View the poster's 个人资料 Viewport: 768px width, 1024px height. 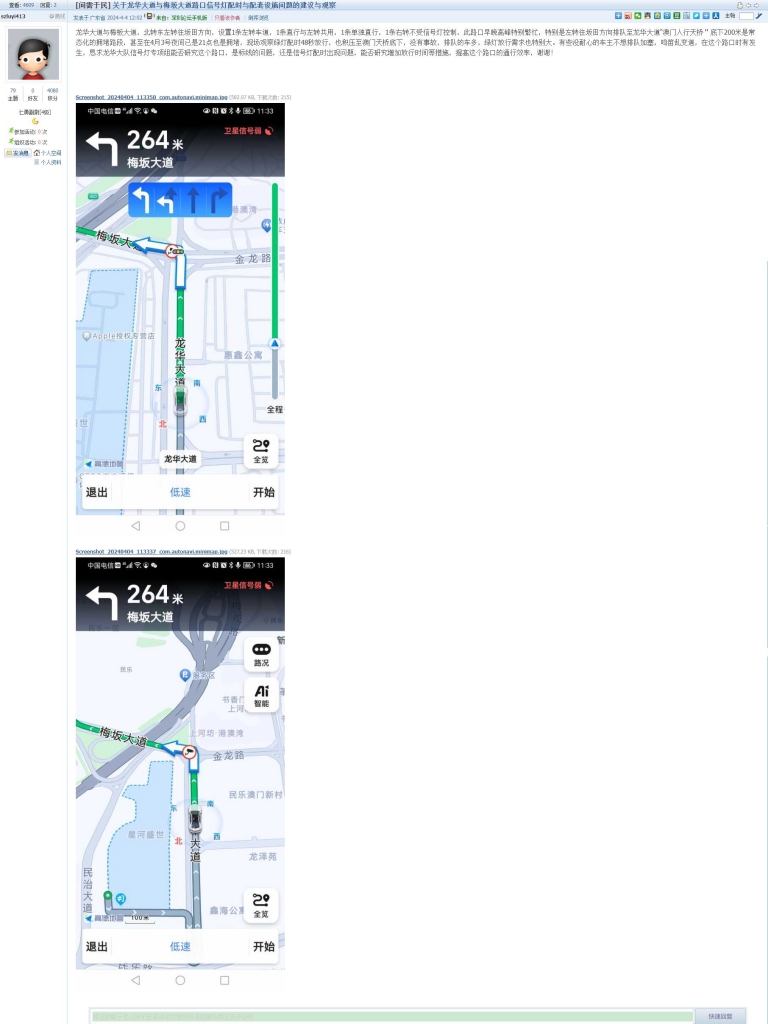tap(50, 161)
